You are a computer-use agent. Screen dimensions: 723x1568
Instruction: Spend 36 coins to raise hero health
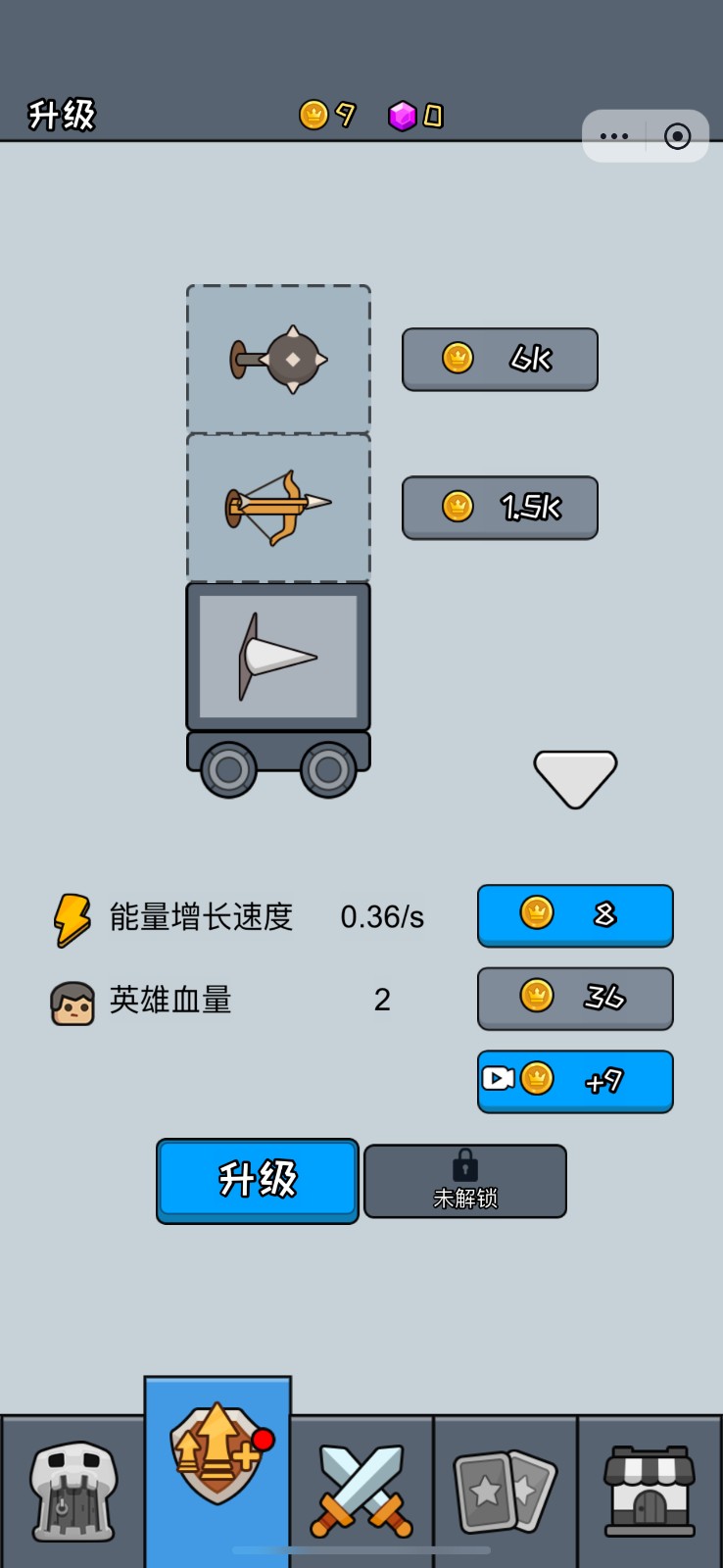coord(575,999)
